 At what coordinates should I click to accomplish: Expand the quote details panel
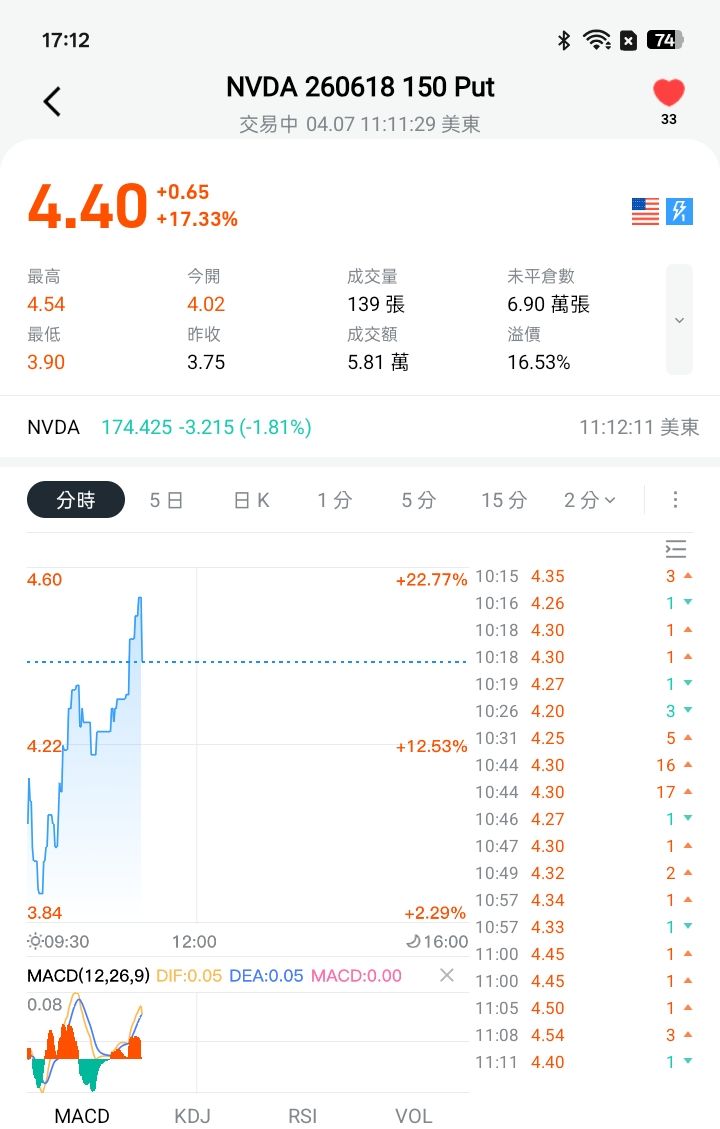tap(679, 320)
